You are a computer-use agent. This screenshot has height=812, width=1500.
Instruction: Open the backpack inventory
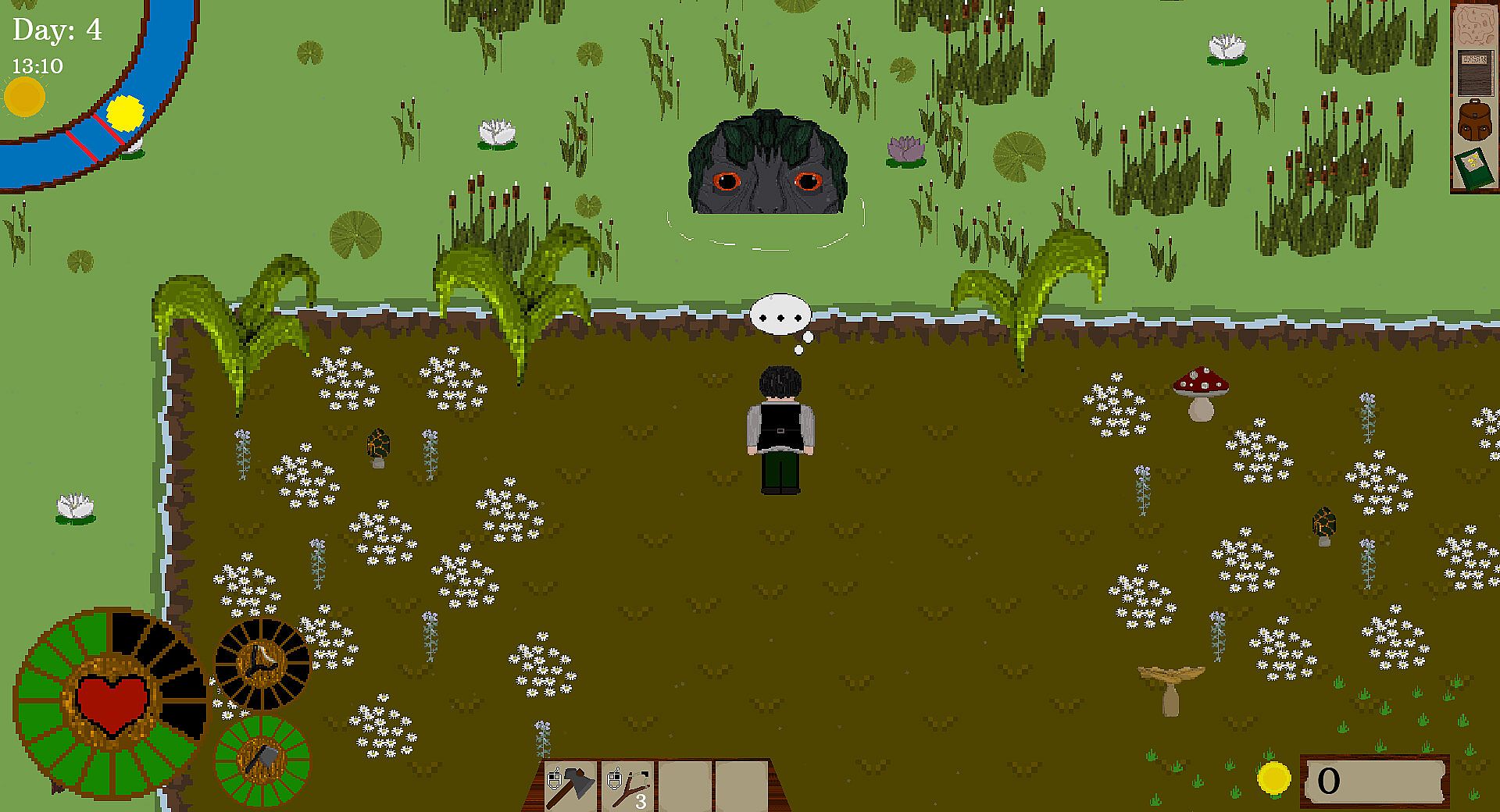[x=1474, y=119]
